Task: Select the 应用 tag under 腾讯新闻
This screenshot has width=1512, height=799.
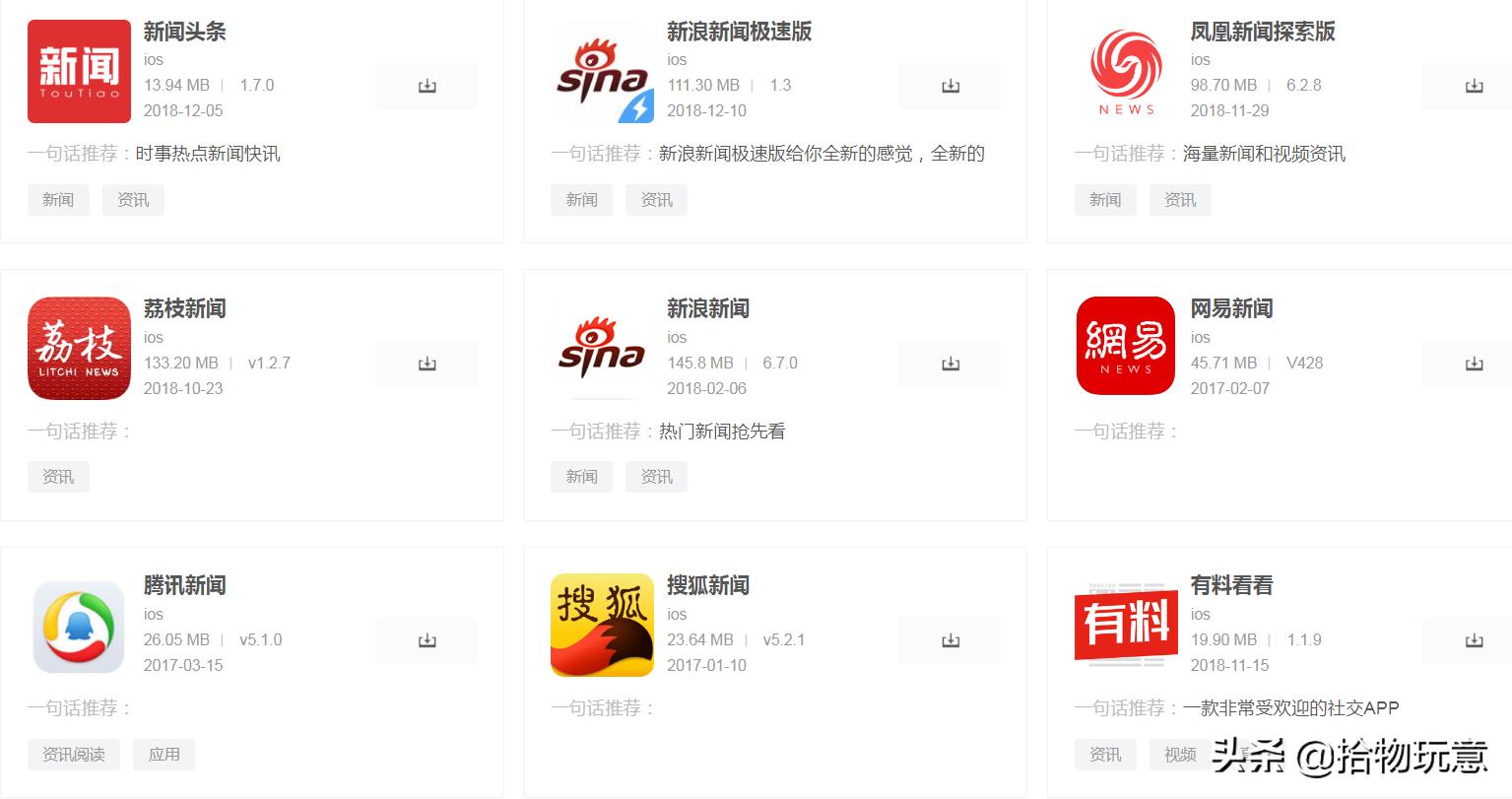Action: point(164,755)
